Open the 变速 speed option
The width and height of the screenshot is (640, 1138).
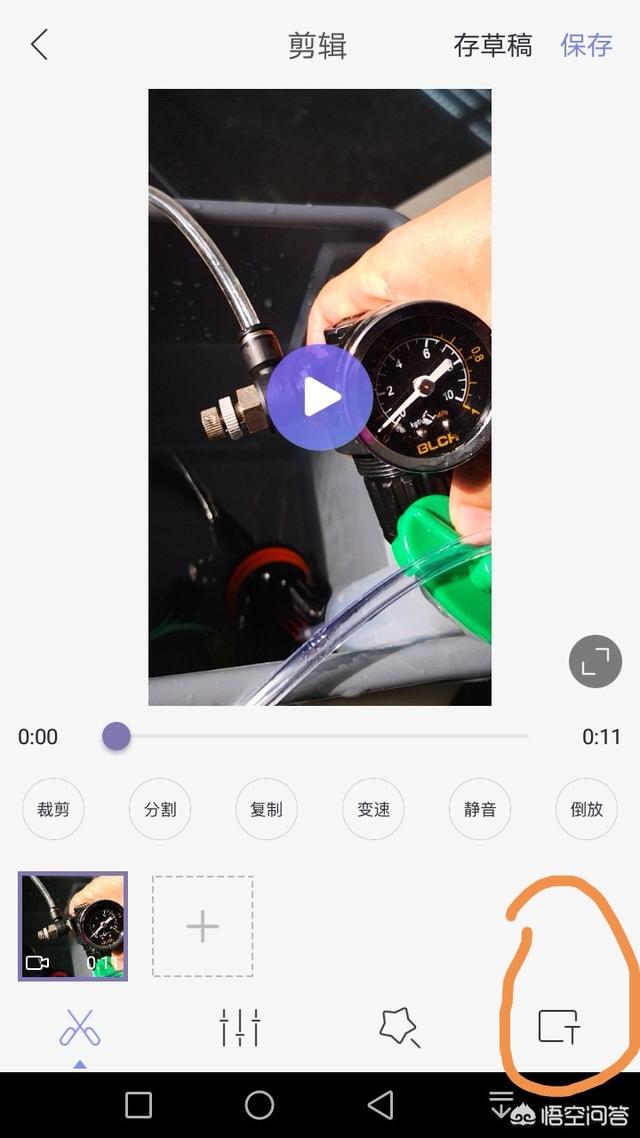click(373, 809)
